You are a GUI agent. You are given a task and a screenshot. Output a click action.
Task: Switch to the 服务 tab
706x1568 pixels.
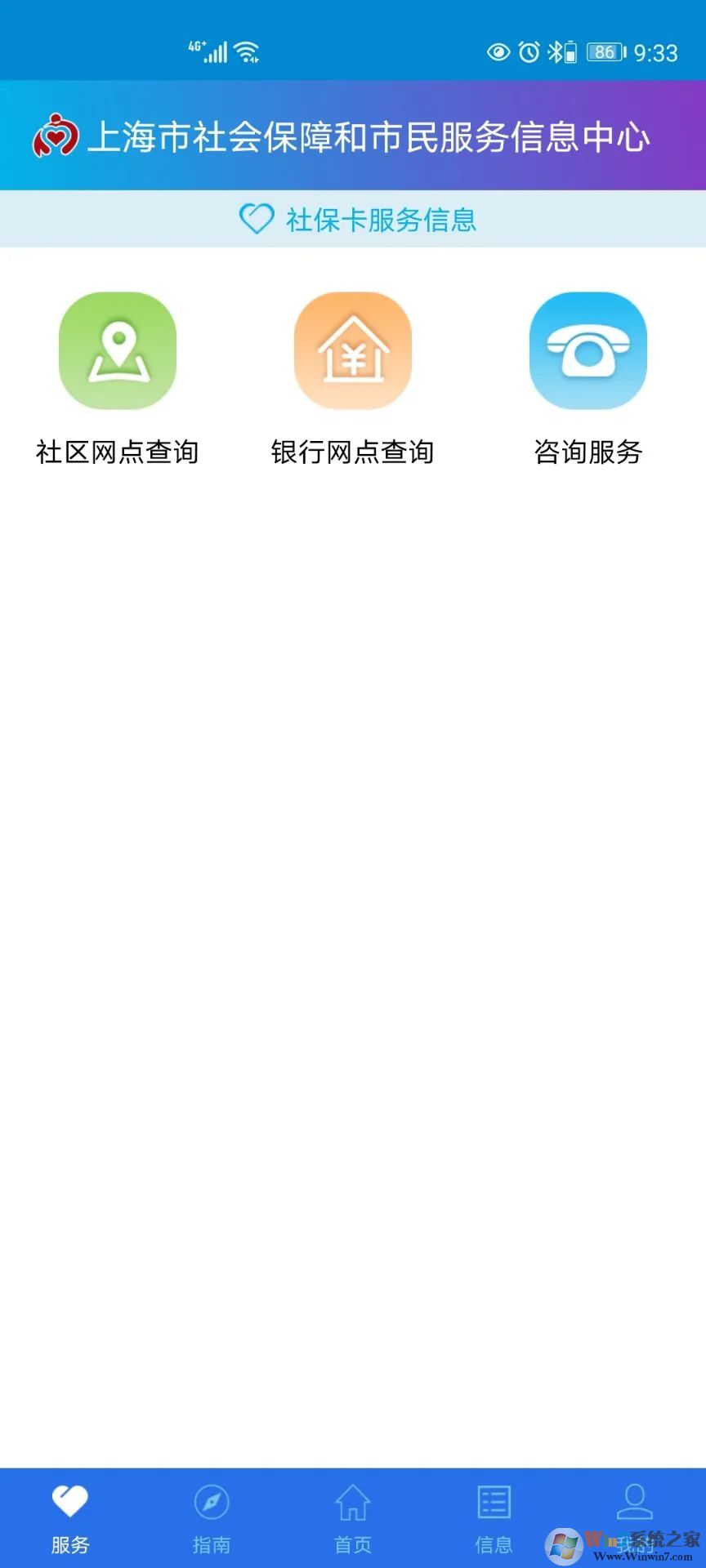pos(71,1519)
